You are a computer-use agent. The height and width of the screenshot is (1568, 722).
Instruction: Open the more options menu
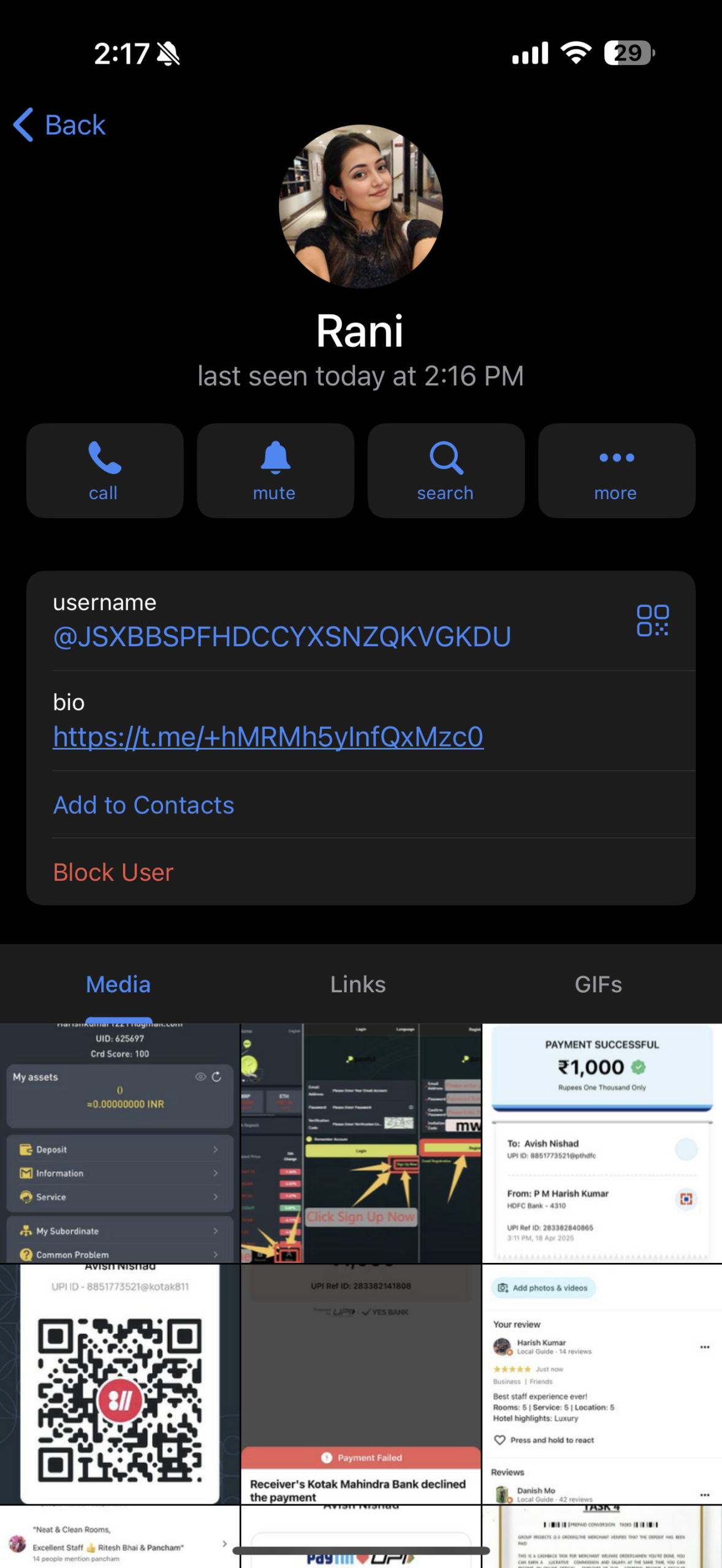point(616,470)
